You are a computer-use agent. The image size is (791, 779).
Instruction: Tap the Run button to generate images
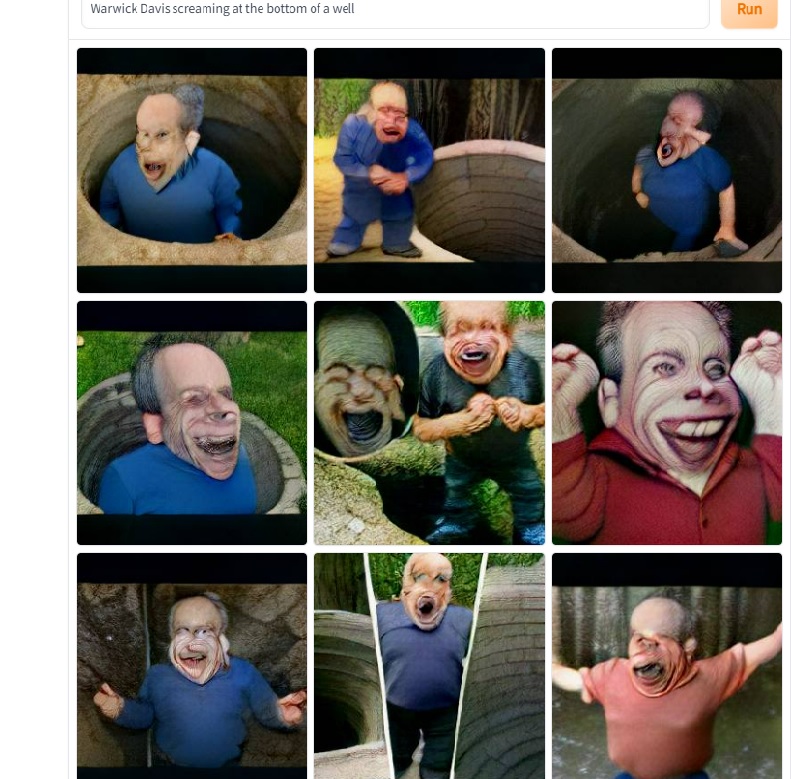pyautogui.click(x=749, y=10)
